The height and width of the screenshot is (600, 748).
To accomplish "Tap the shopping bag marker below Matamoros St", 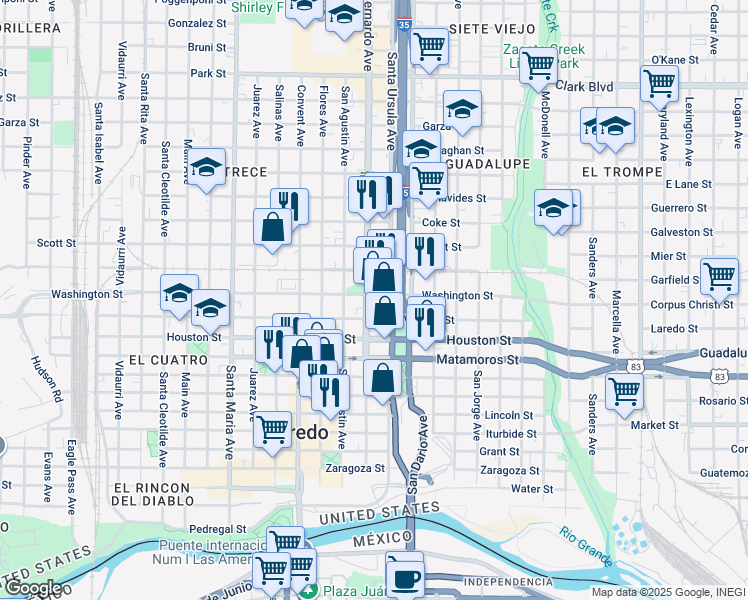I will click(382, 382).
